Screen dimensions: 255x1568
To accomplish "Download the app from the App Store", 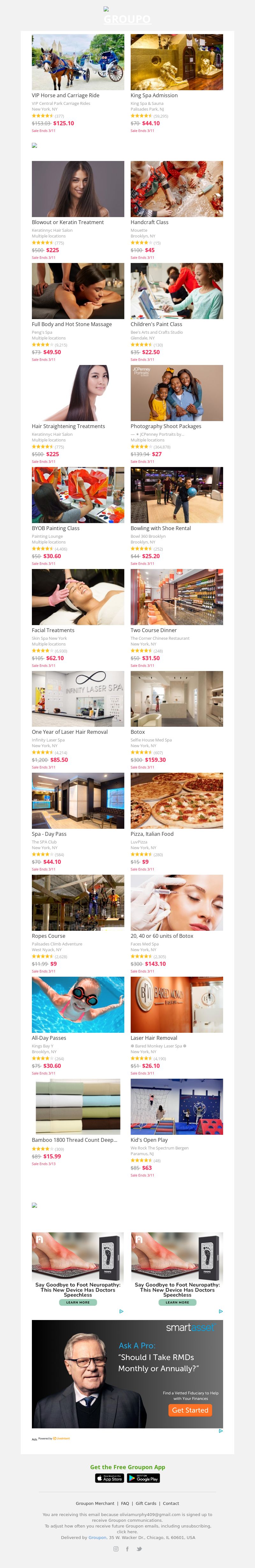I will (110, 1478).
